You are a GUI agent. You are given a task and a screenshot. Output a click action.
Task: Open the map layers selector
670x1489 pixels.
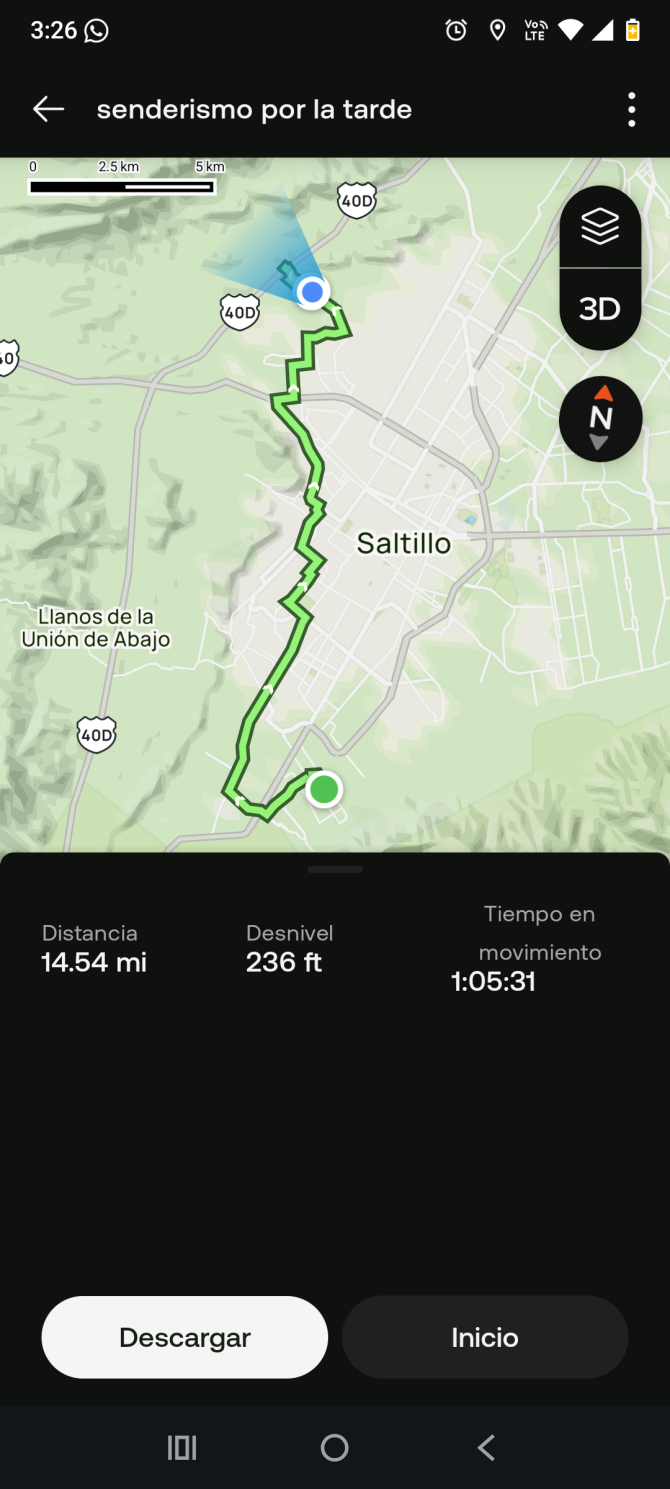[600, 228]
